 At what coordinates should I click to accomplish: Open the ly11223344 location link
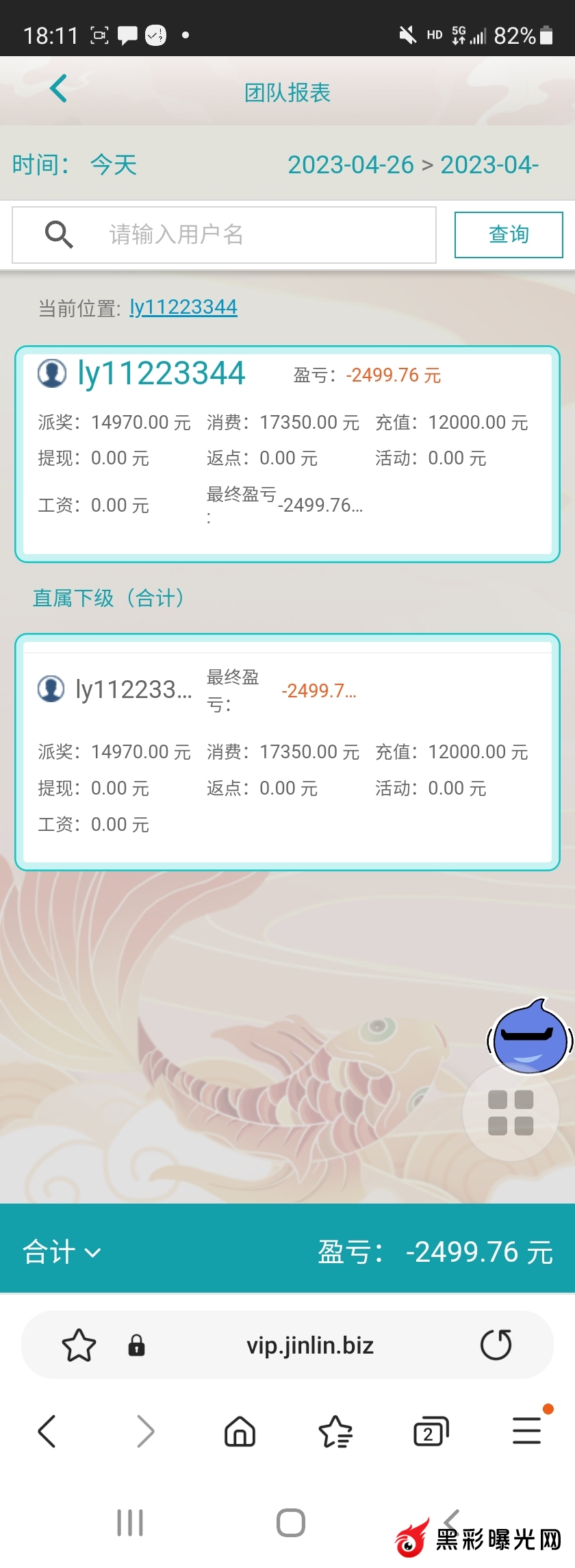tap(183, 308)
